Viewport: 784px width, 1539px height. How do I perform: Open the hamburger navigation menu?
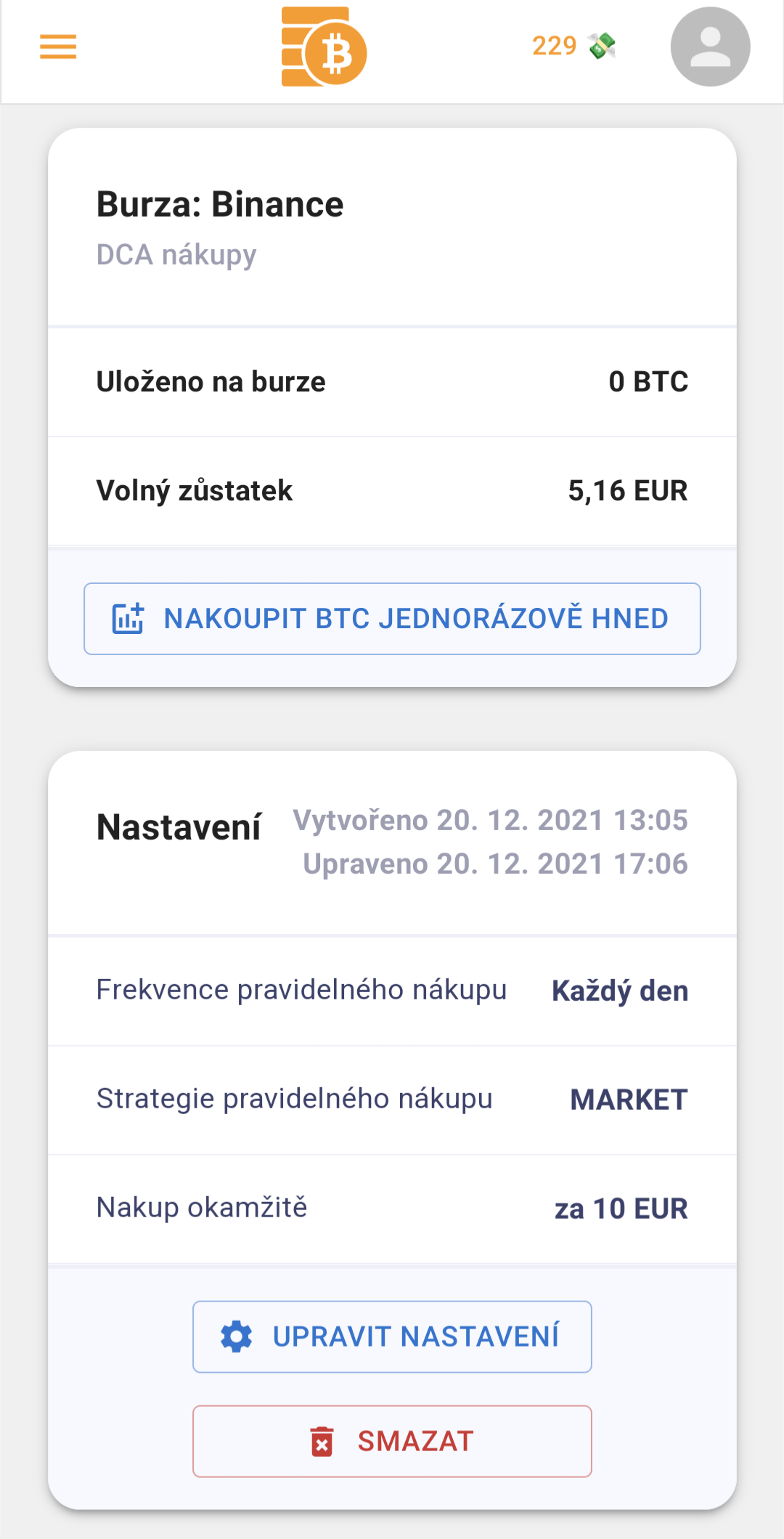click(x=58, y=46)
